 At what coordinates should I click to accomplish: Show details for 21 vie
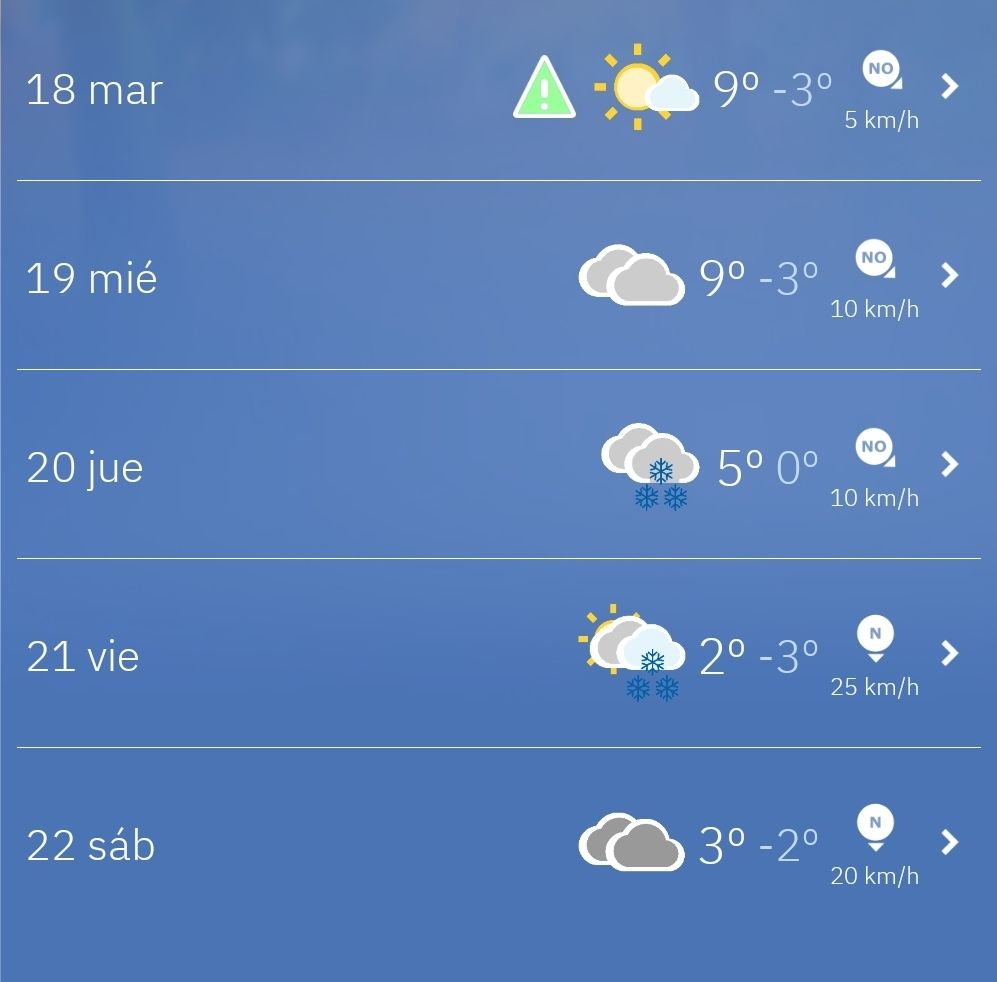coord(498,653)
